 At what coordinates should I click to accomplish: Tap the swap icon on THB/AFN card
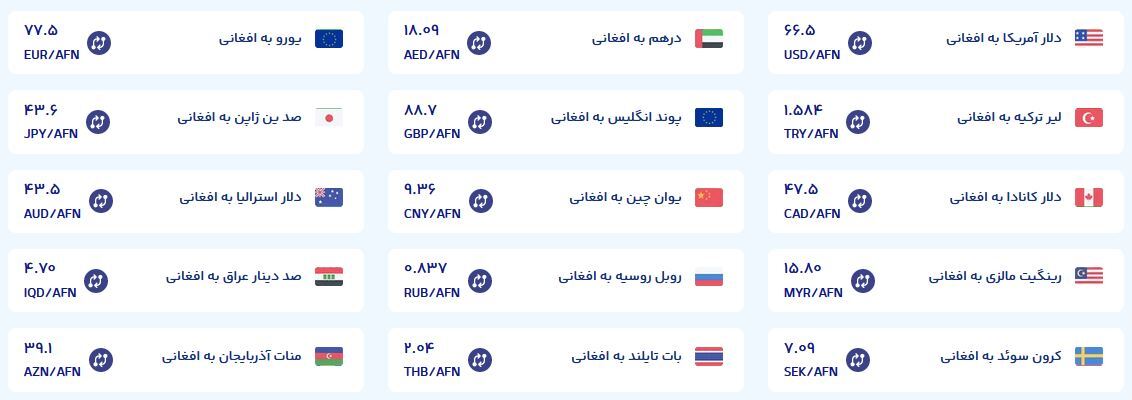[x=480, y=360]
